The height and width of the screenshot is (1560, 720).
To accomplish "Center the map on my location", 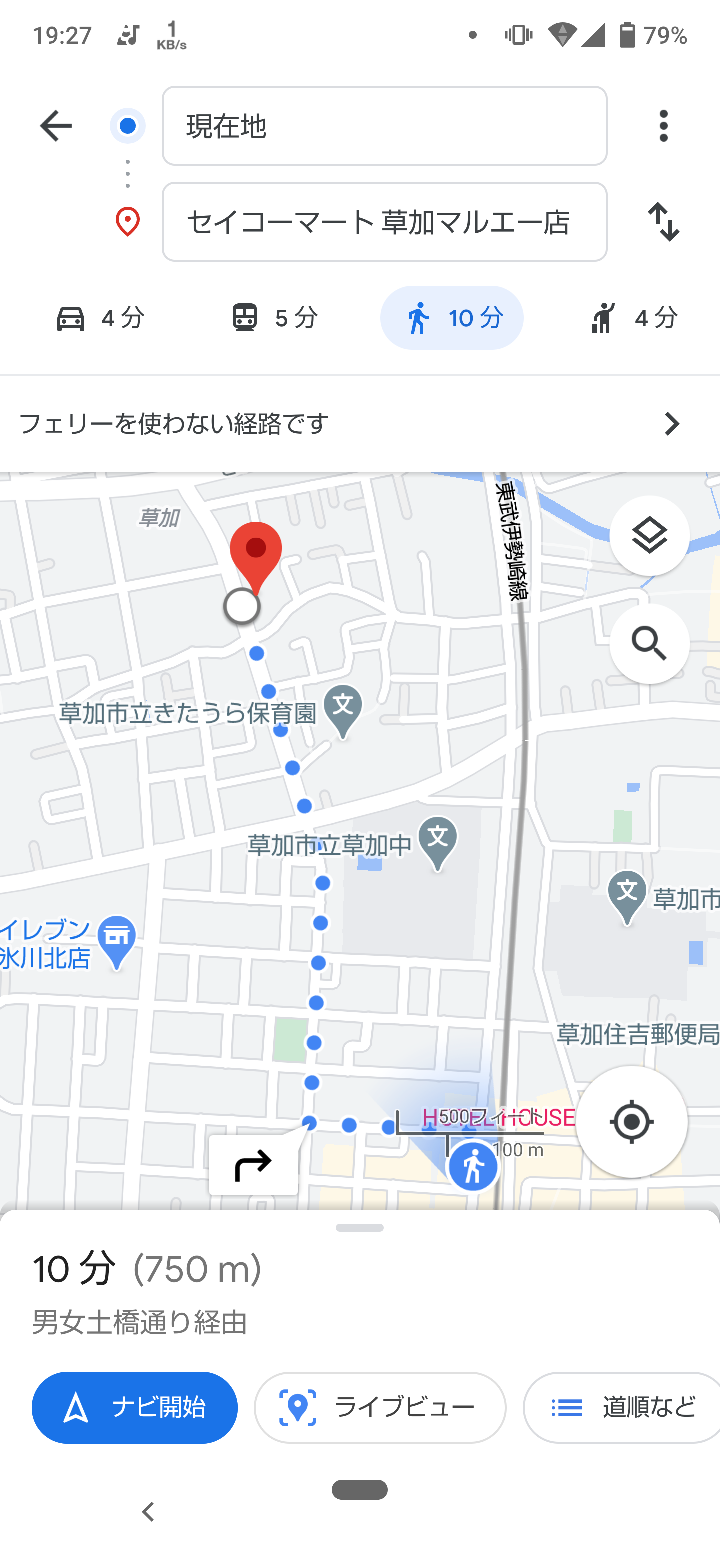I will click(631, 1121).
